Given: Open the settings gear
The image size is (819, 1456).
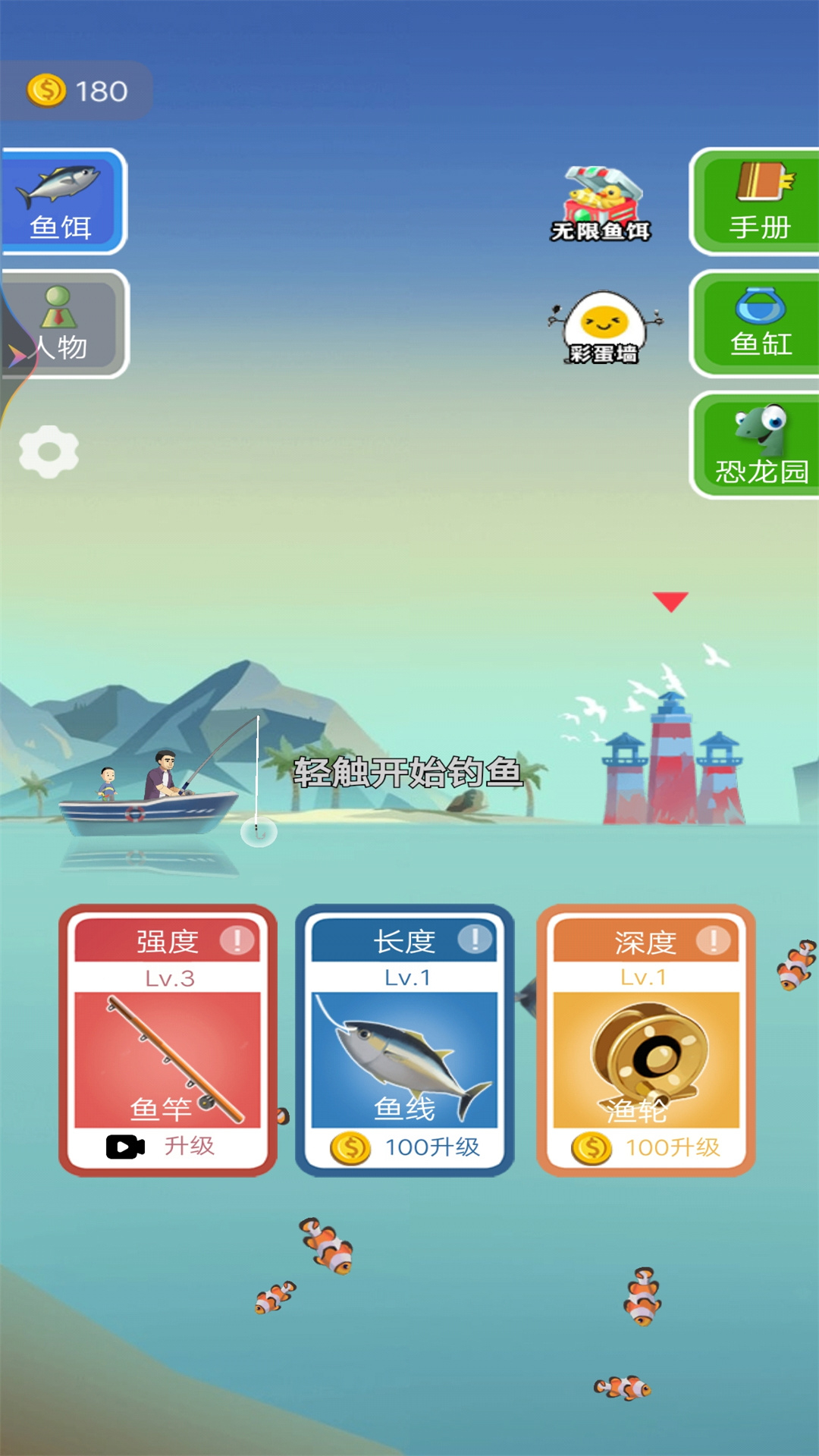Looking at the screenshot, I should pyautogui.click(x=49, y=452).
